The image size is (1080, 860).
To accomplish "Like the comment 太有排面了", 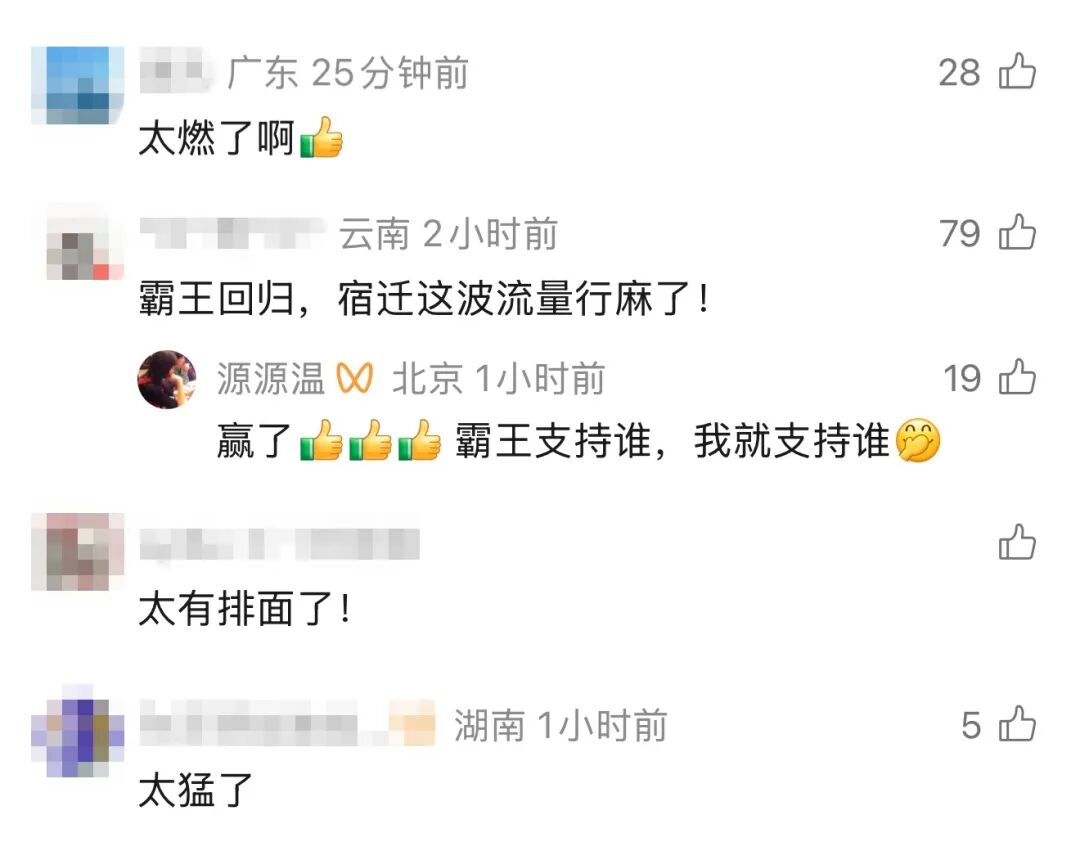I will (1017, 544).
